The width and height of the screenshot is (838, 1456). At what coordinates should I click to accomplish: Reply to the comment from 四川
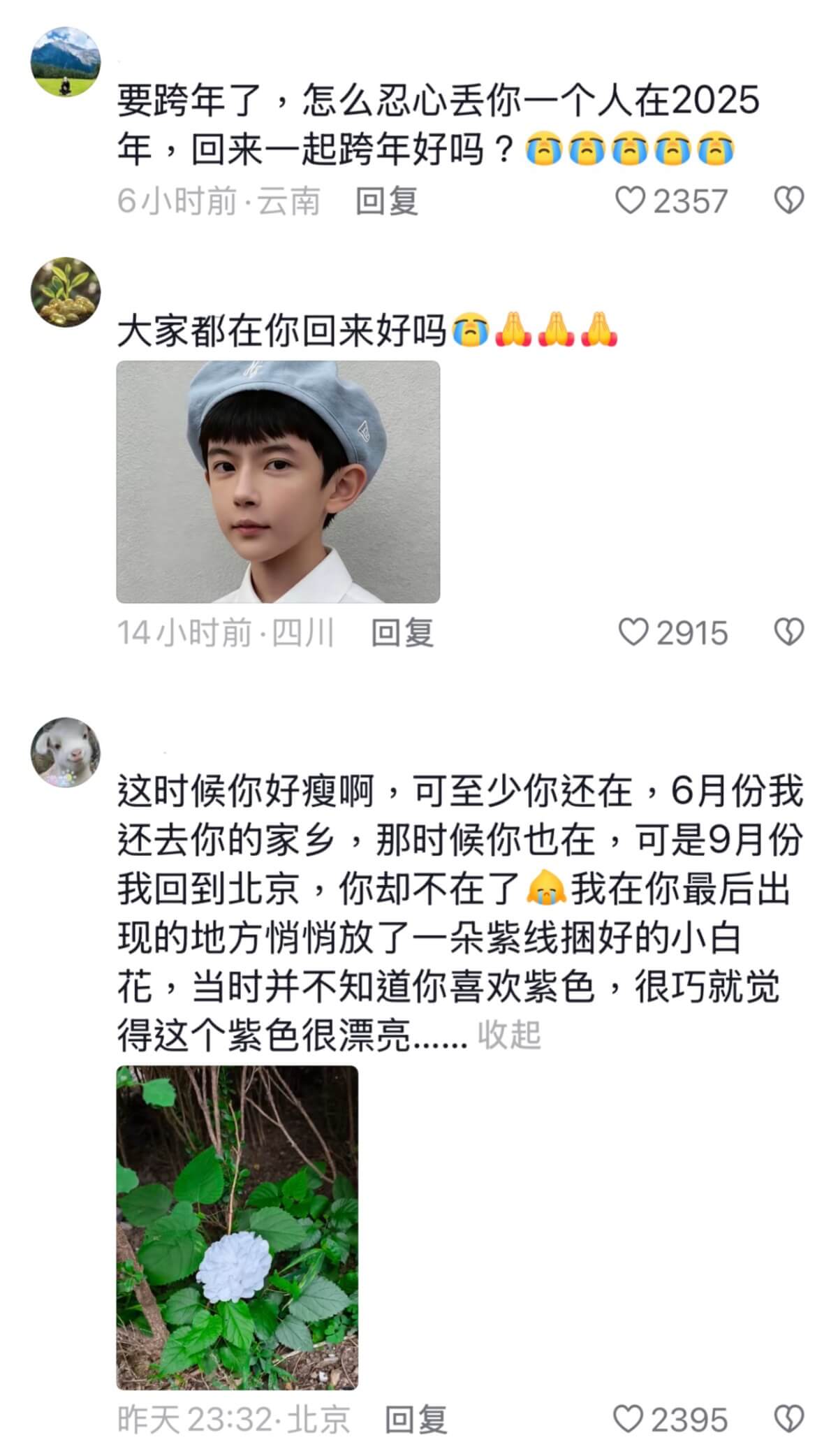click(402, 633)
